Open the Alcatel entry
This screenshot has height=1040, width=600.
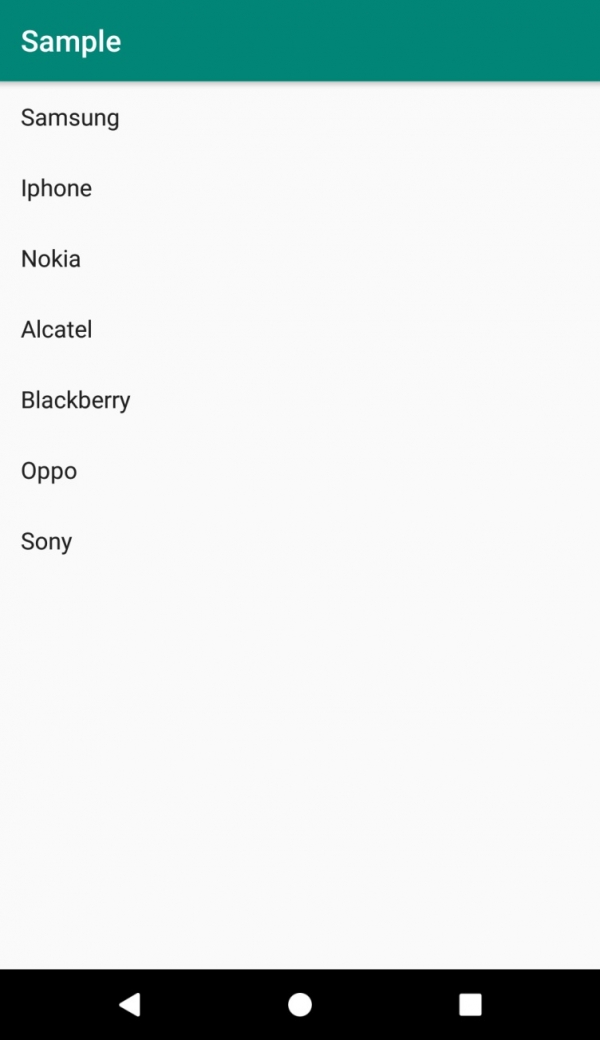coord(57,329)
